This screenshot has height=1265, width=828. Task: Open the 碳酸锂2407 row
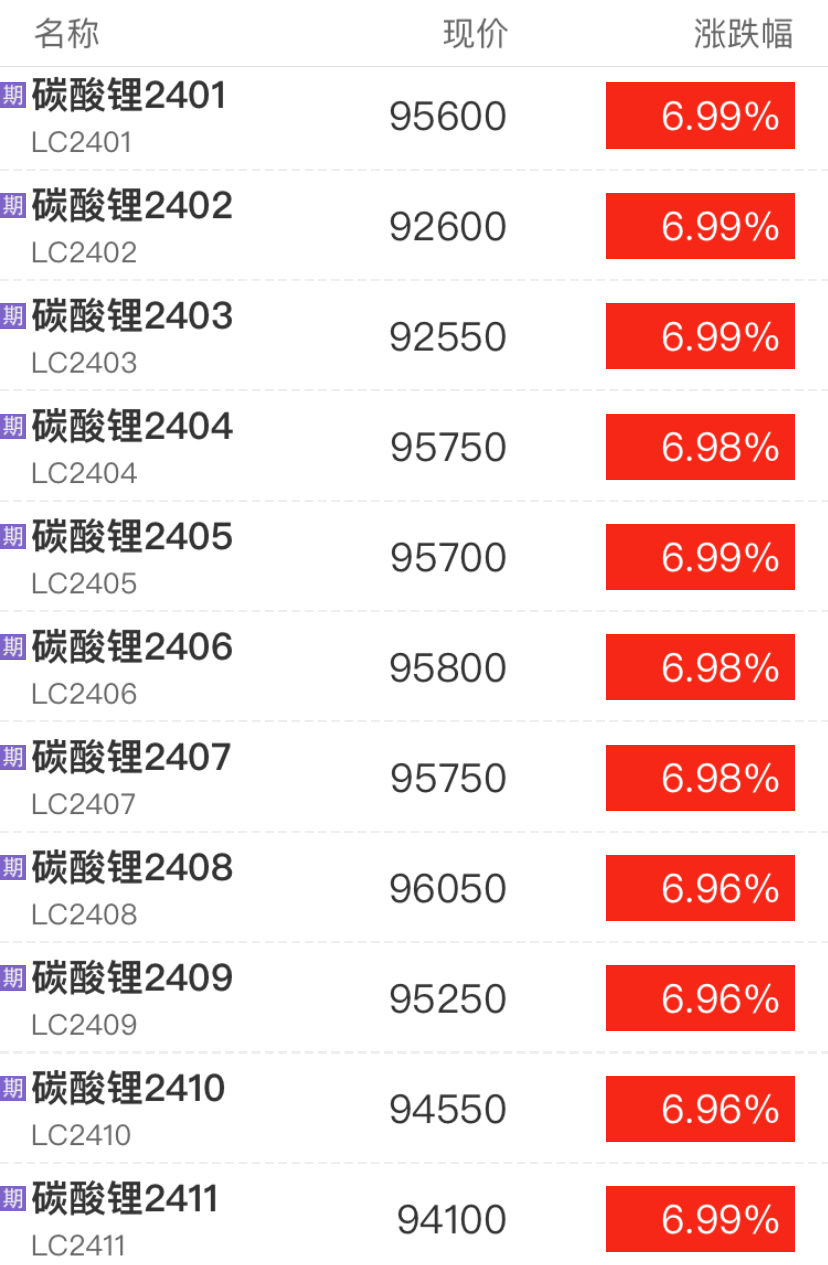[132, 758]
